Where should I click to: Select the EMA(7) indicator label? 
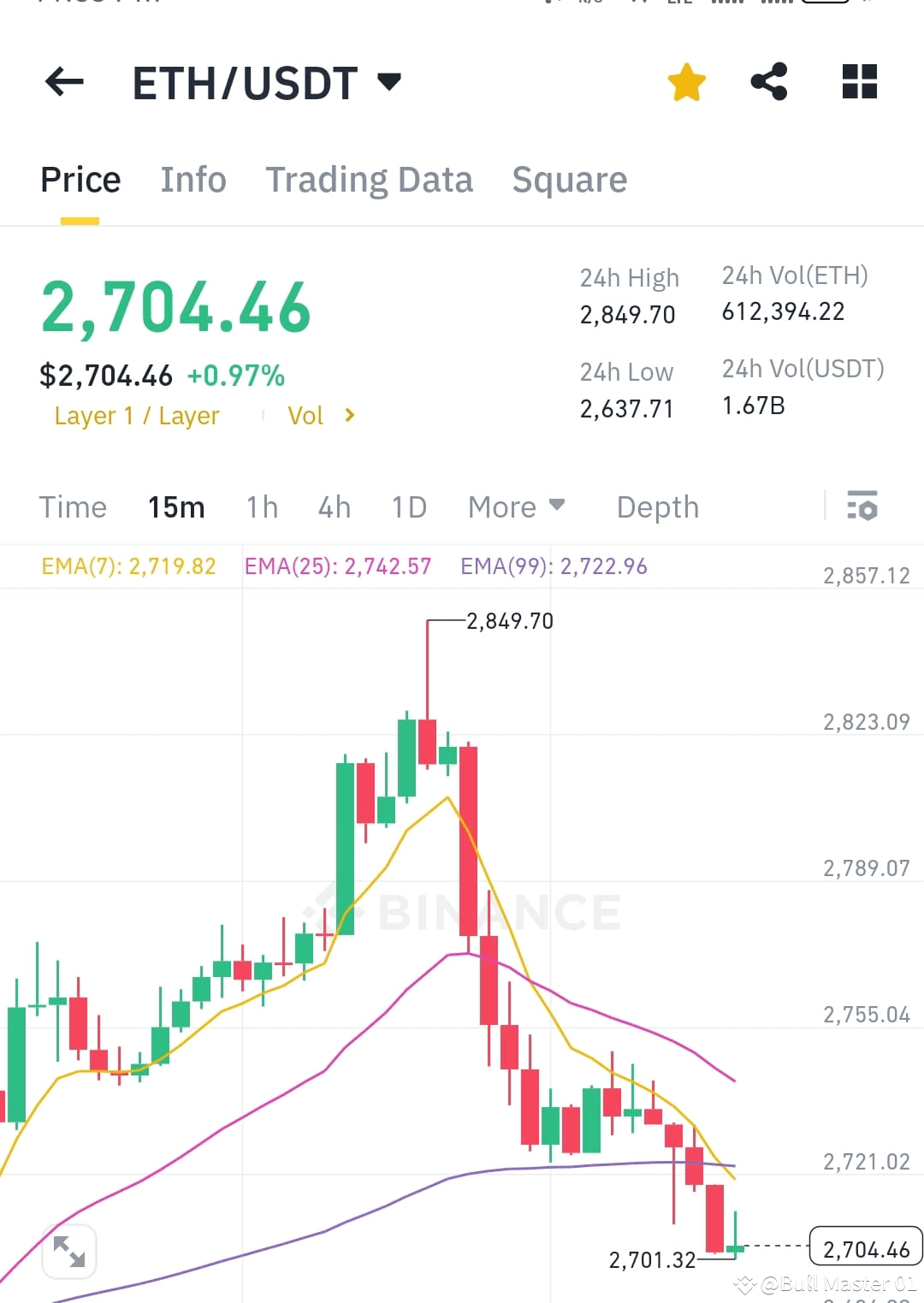point(128,566)
